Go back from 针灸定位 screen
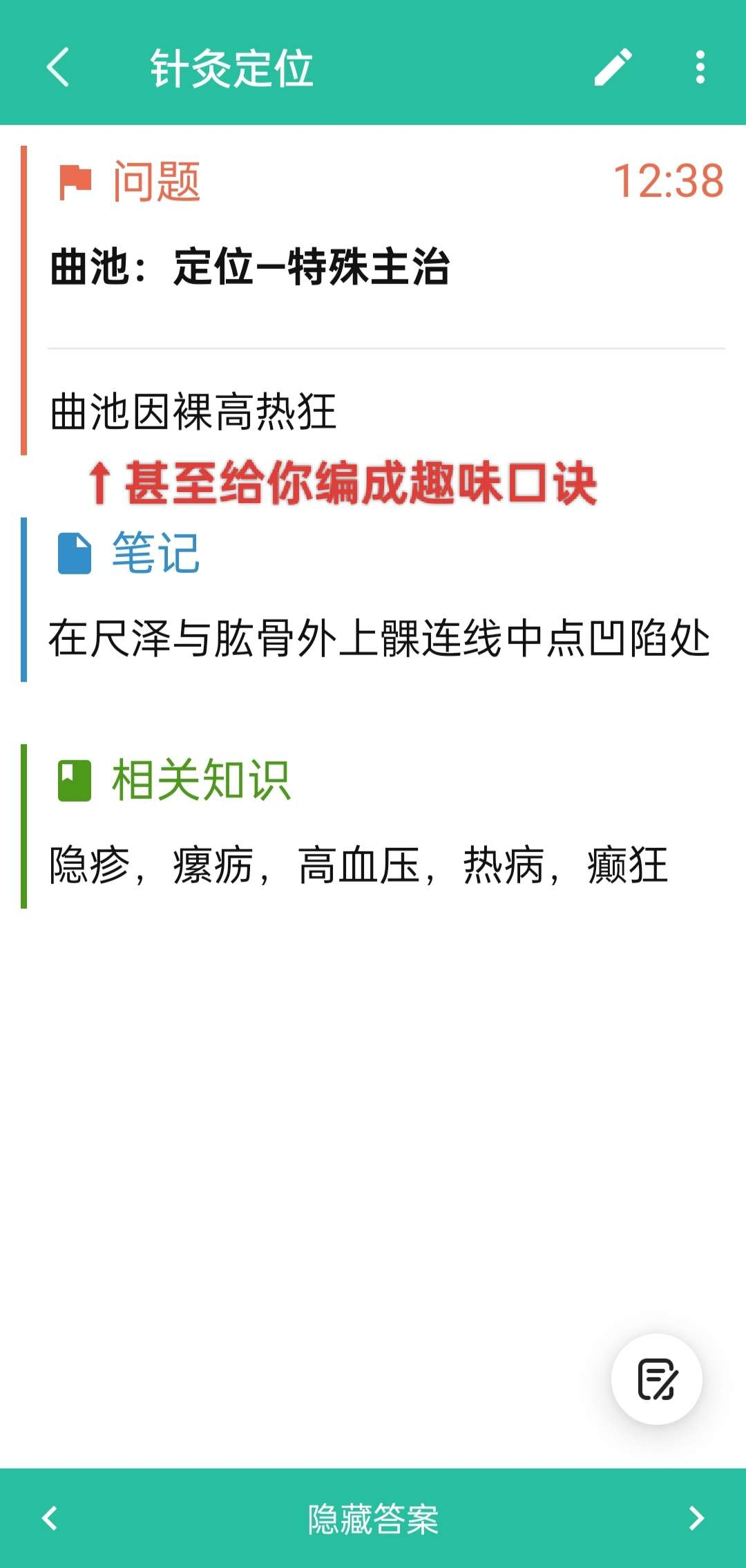The image size is (746, 1568). pos(58,67)
